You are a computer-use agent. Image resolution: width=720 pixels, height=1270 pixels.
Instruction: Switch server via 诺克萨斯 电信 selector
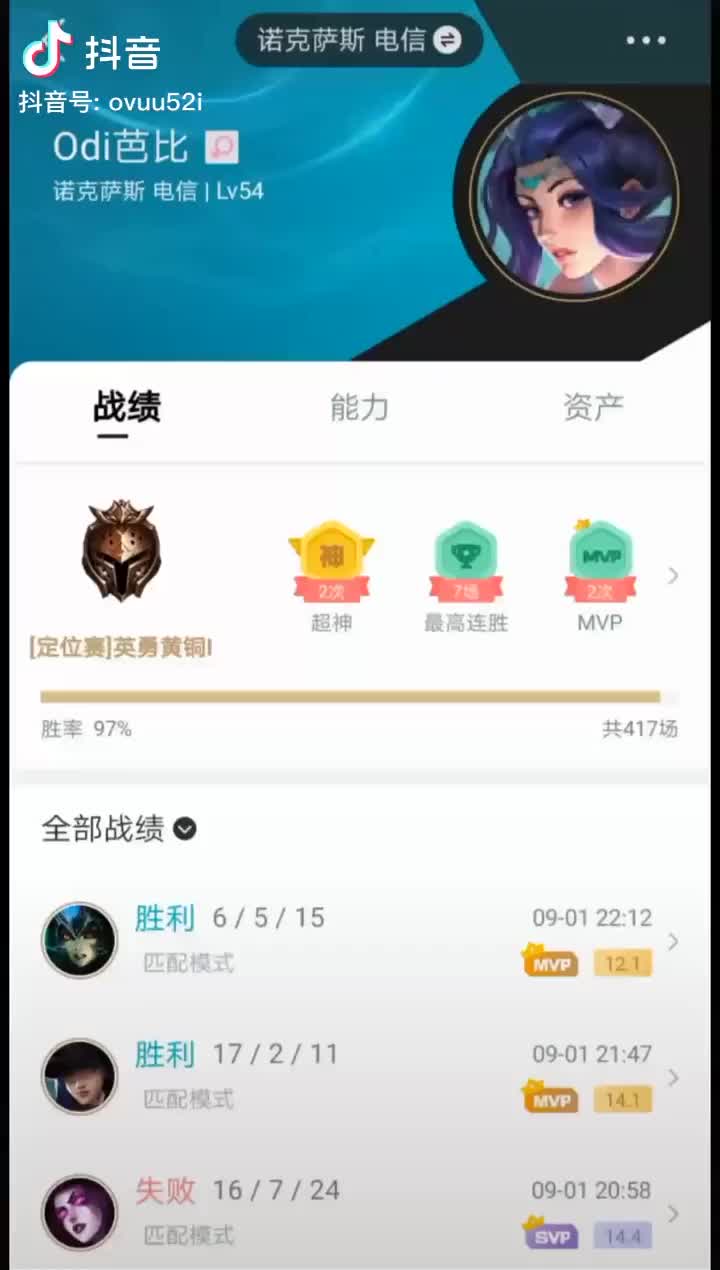coord(359,40)
